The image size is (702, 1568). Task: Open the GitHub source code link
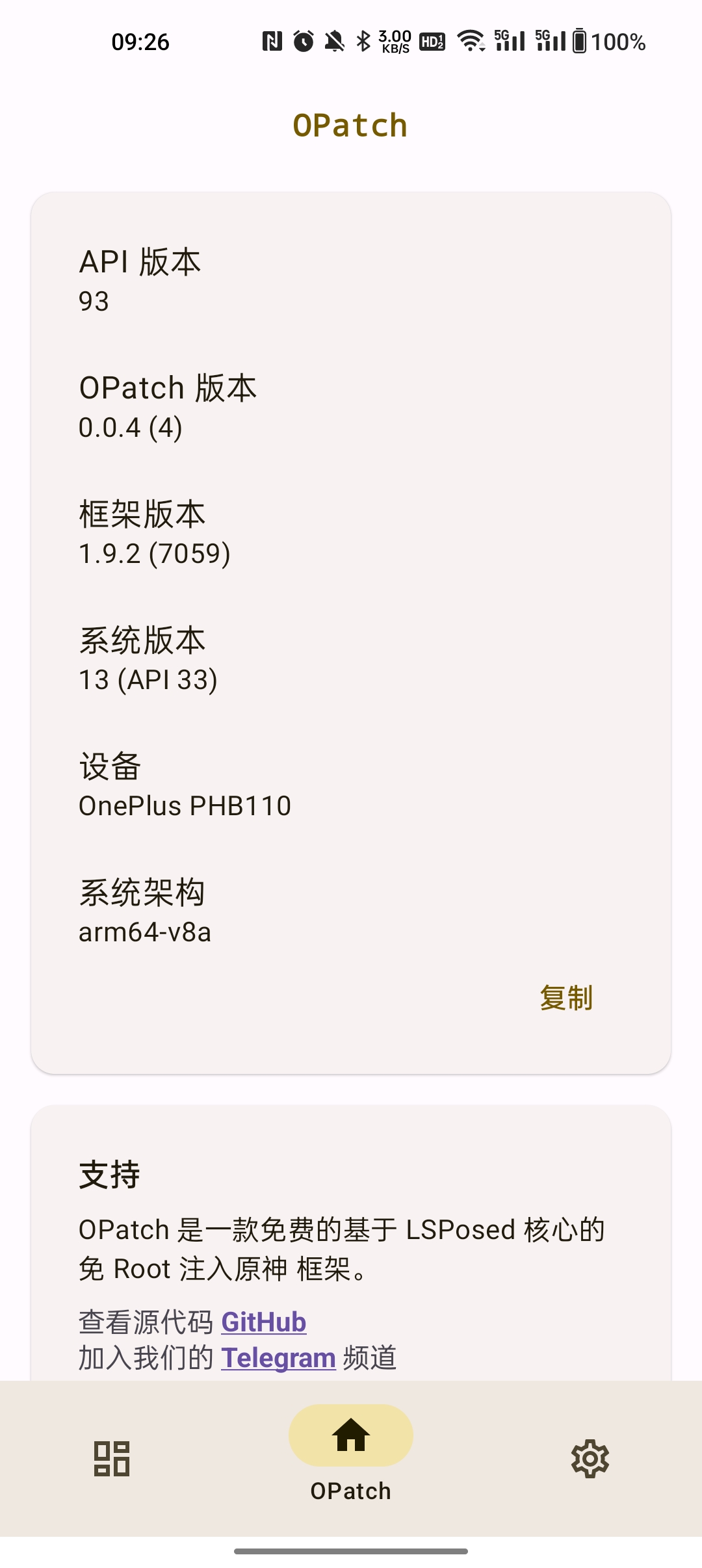263,1322
